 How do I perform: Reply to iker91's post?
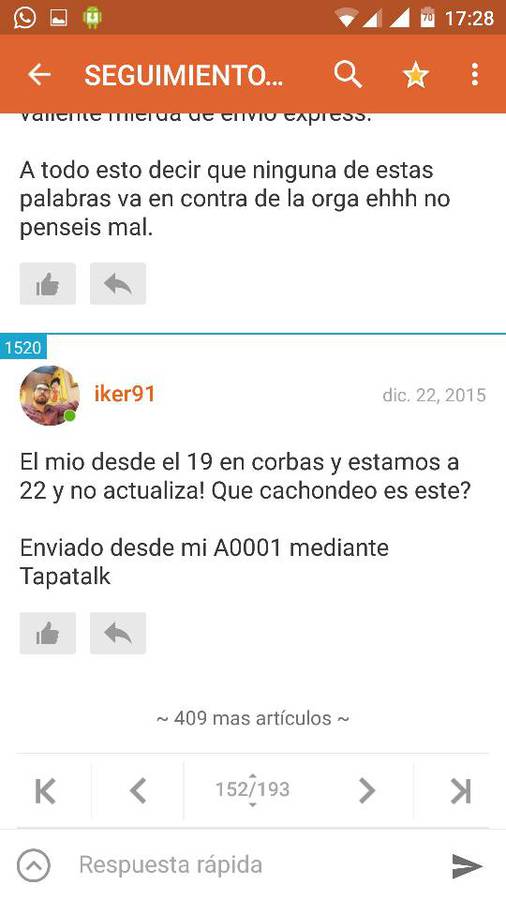click(x=118, y=633)
